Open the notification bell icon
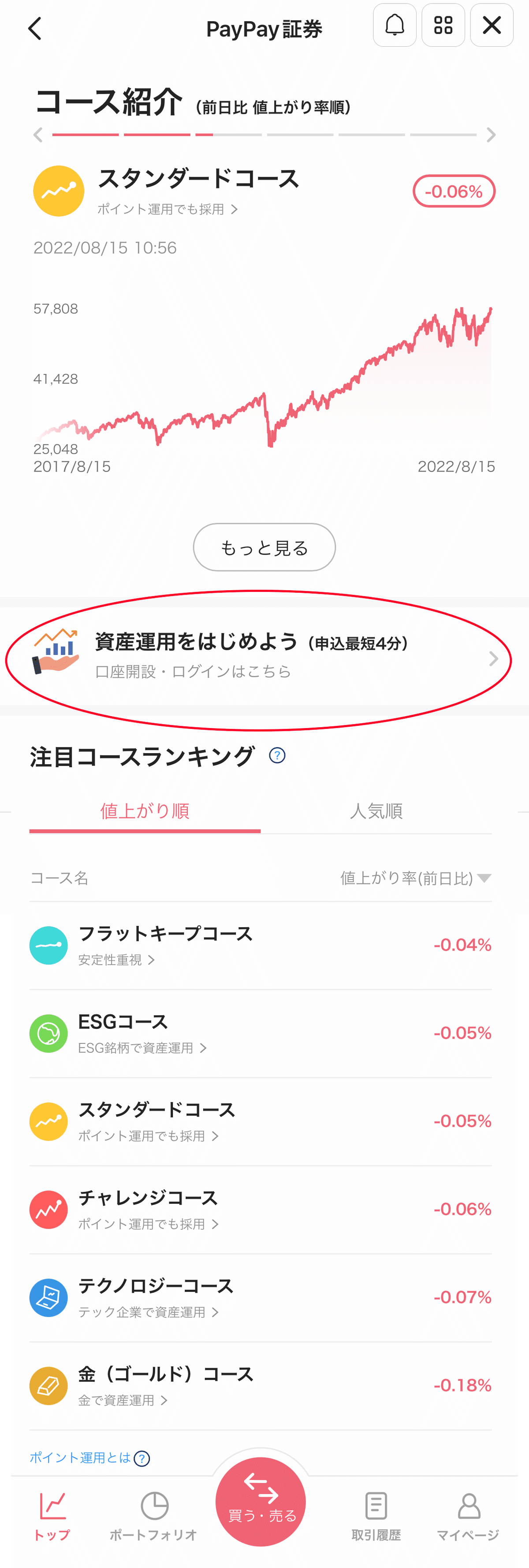This screenshot has width=529, height=1568. (x=394, y=26)
